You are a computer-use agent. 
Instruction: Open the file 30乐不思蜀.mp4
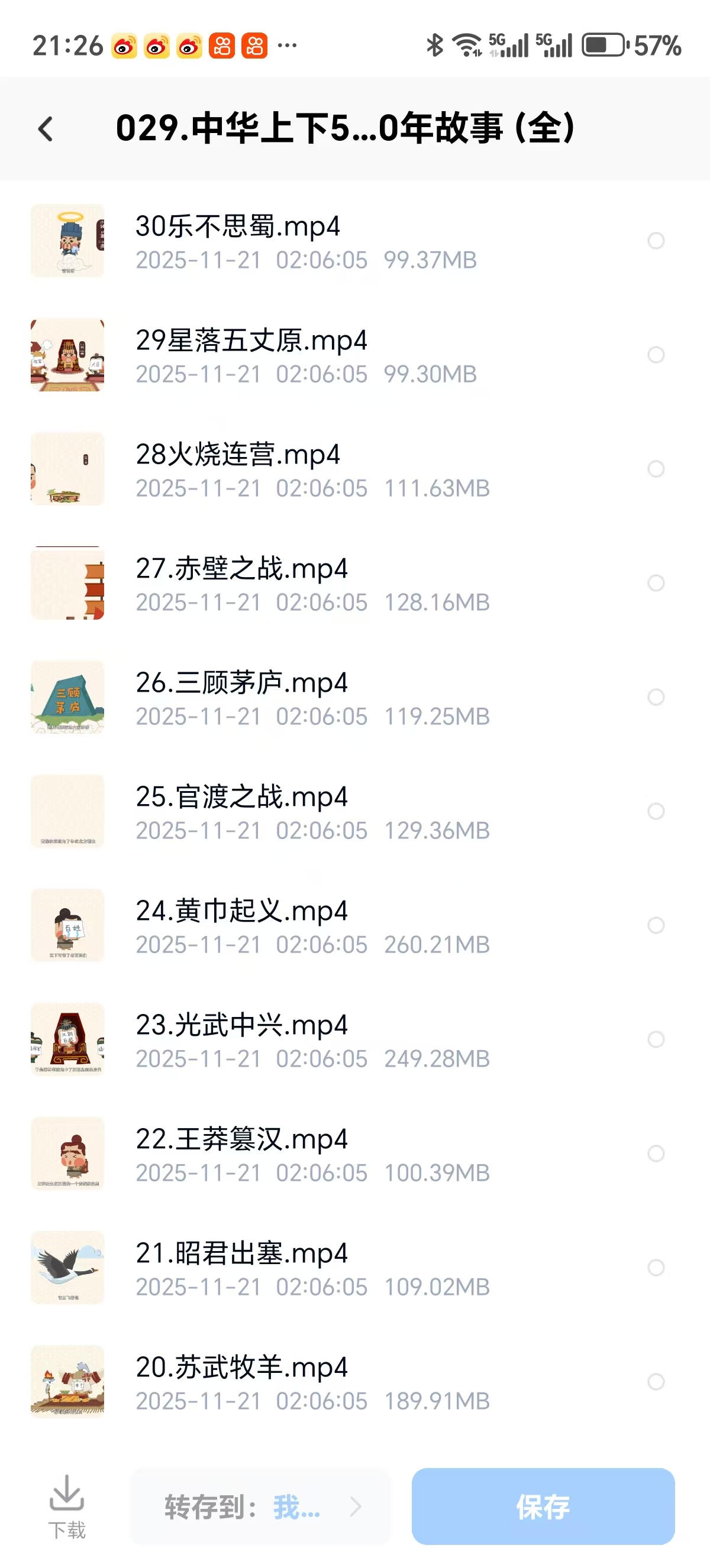pyautogui.click(x=237, y=226)
